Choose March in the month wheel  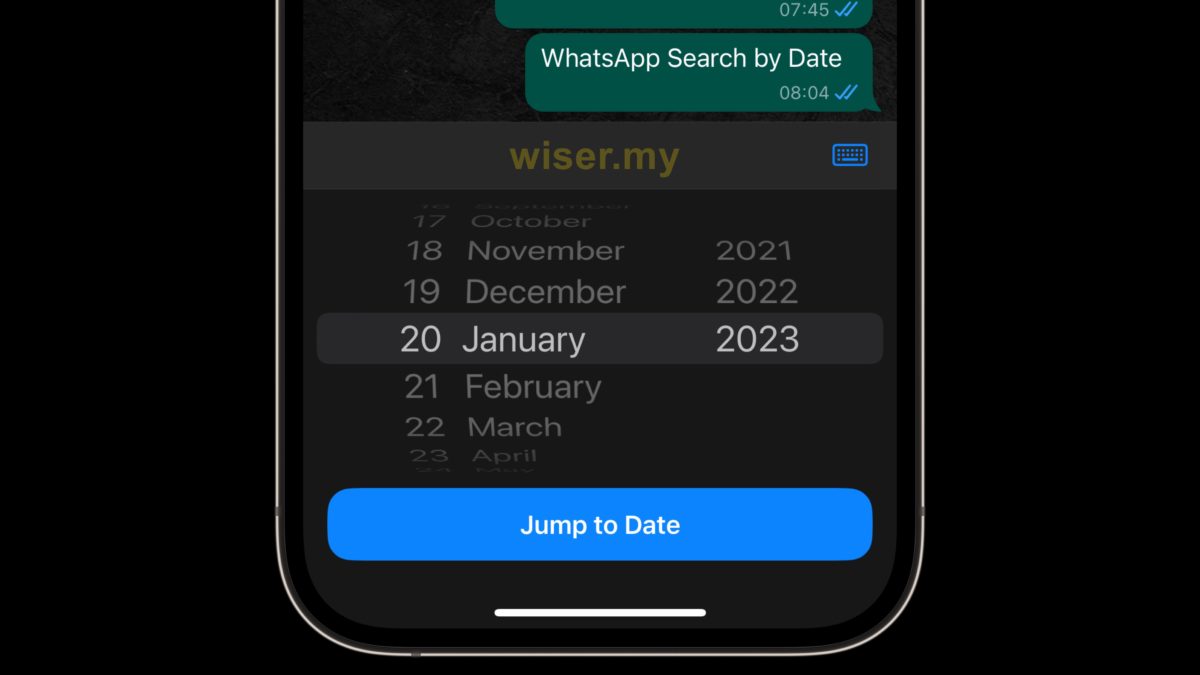coord(514,427)
